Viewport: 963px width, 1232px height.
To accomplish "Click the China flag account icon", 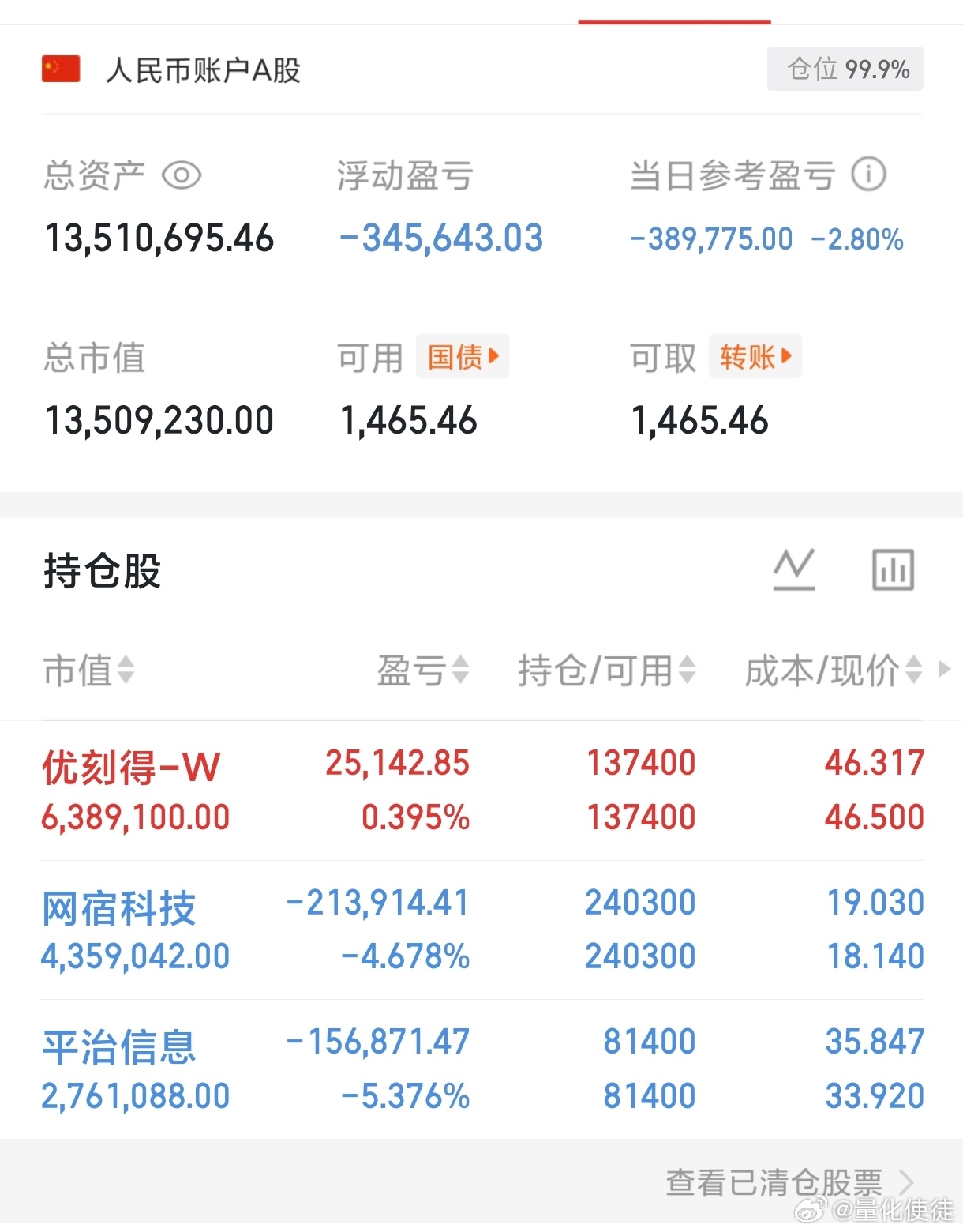I will pyautogui.click(x=58, y=69).
